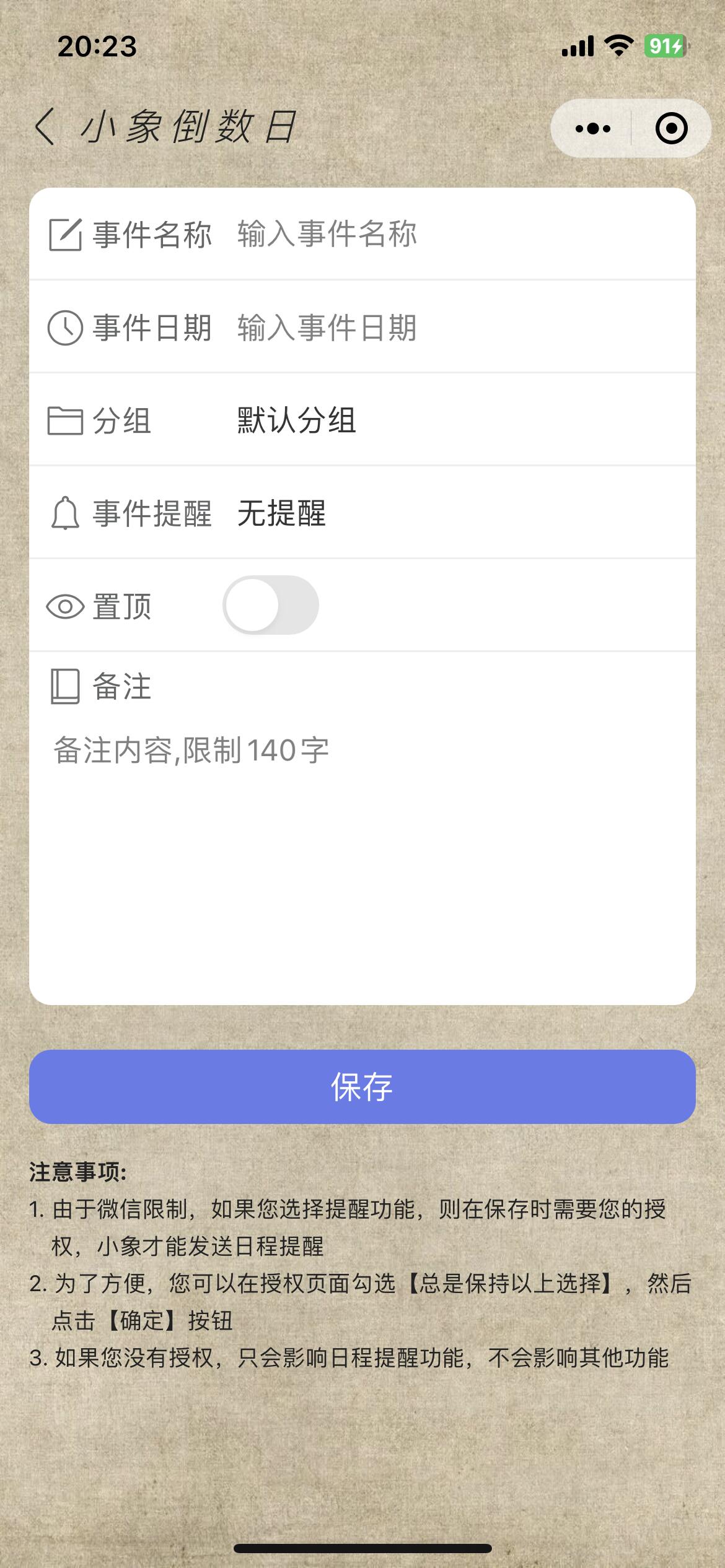Close the mini program with the circle icon
725x1568 pixels.
tap(671, 129)
